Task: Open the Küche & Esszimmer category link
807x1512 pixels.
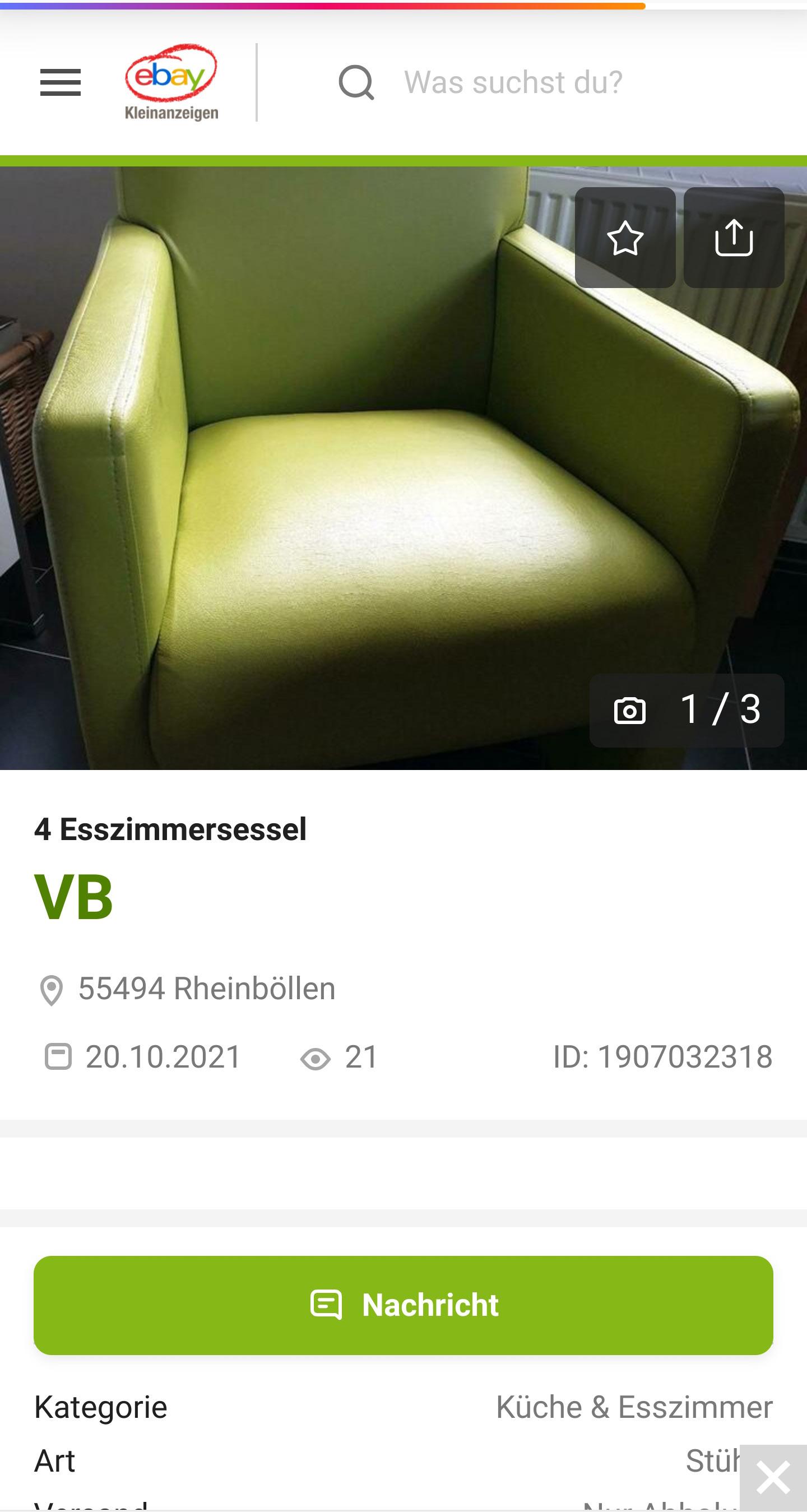Action: coord(634,1408)
